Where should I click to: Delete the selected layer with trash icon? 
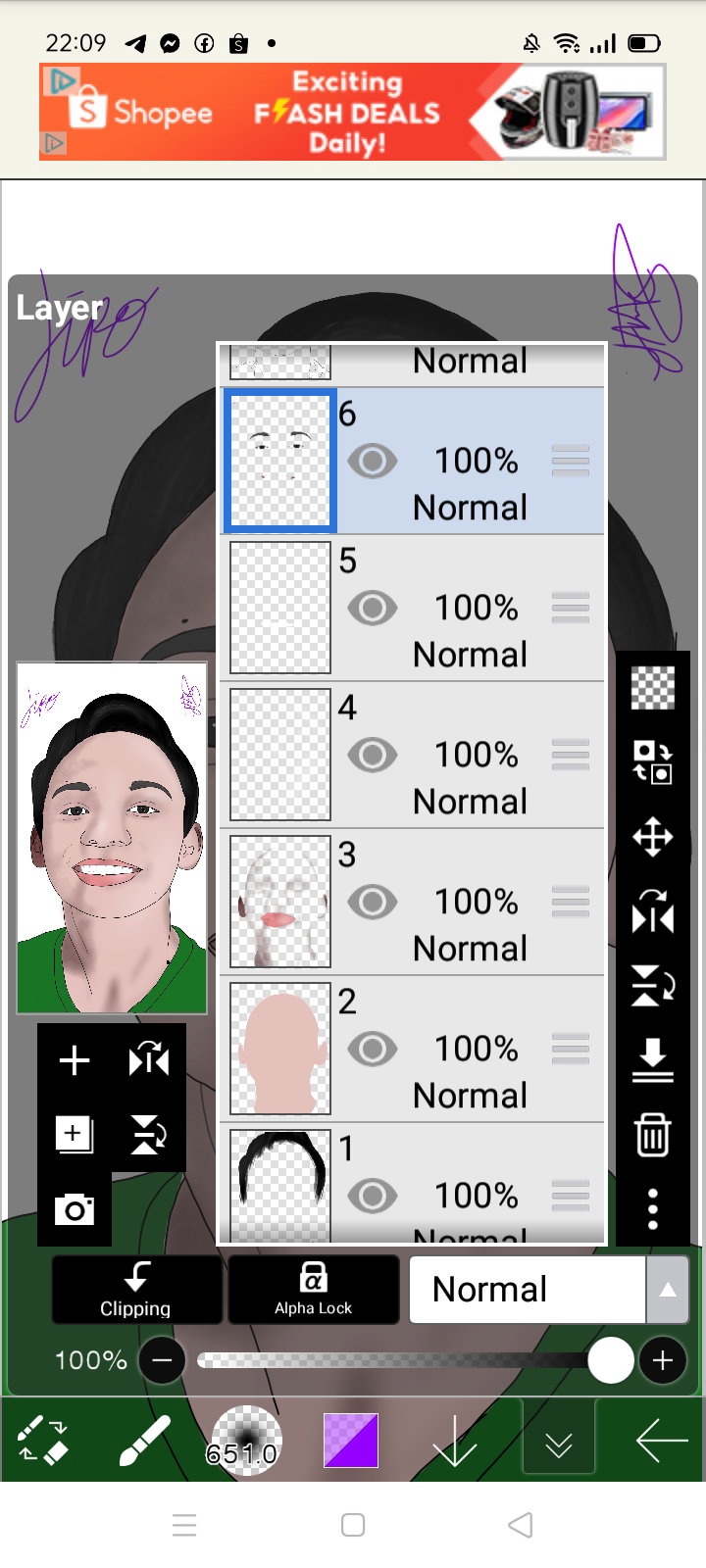[653, 1135]
